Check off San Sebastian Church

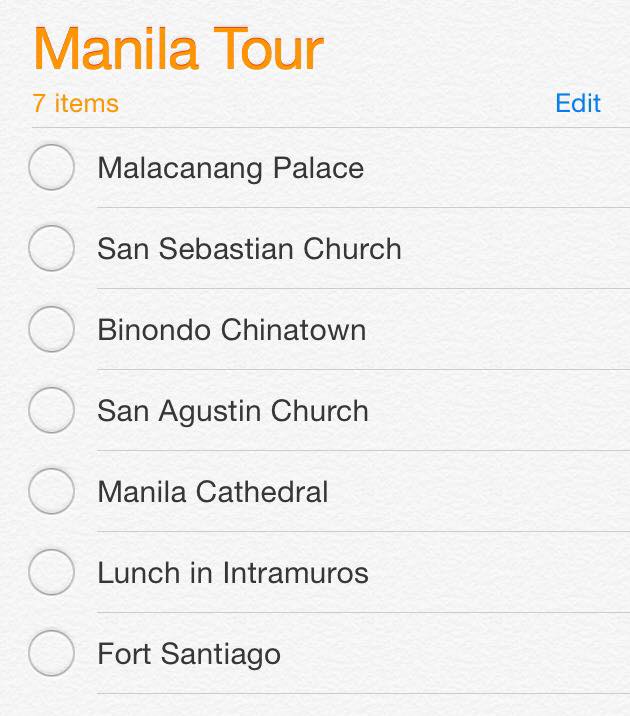tap(51, 248)
